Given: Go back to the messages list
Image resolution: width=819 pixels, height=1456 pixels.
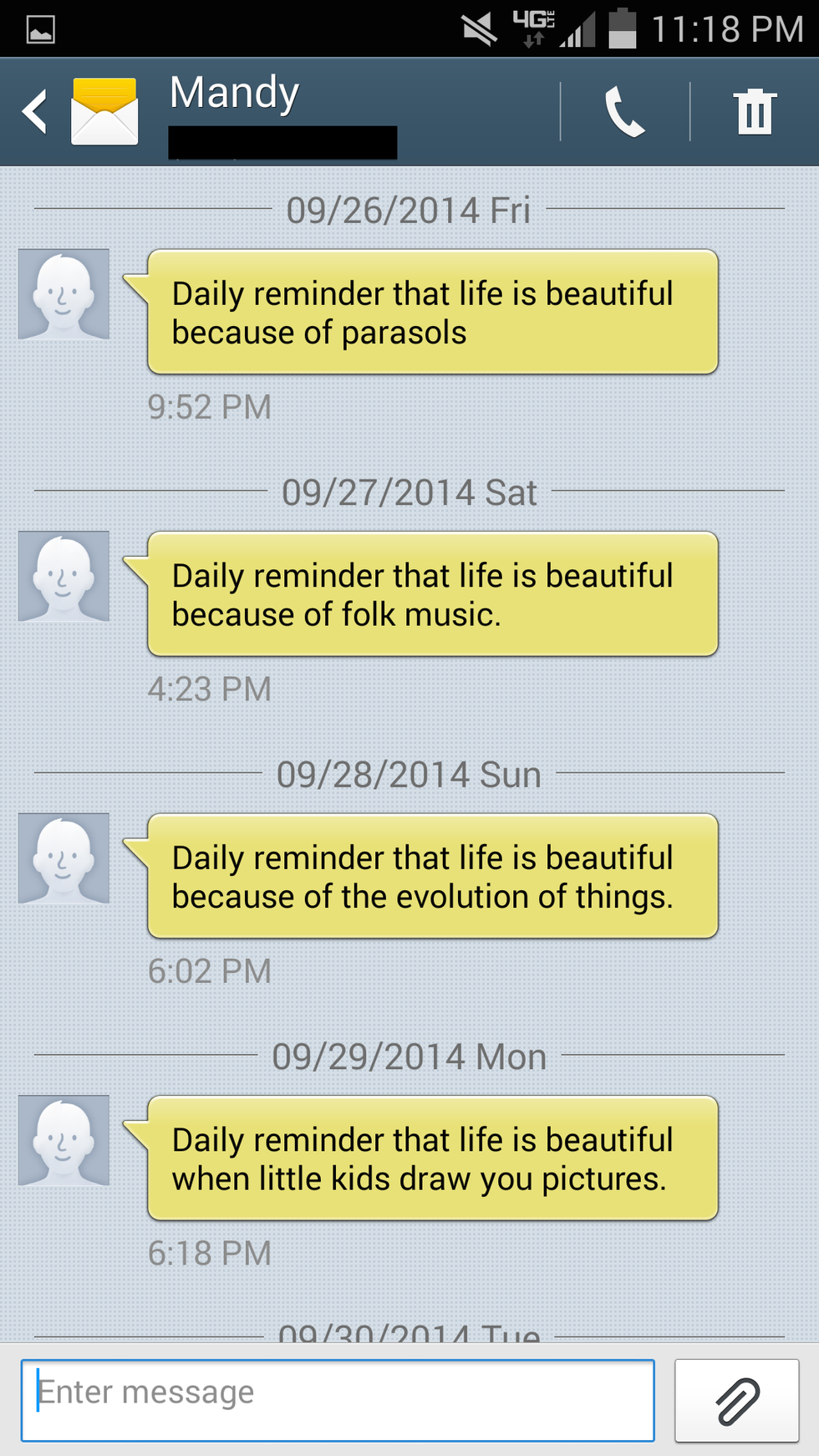Looking at the screenshot, I should pos(35,112).
